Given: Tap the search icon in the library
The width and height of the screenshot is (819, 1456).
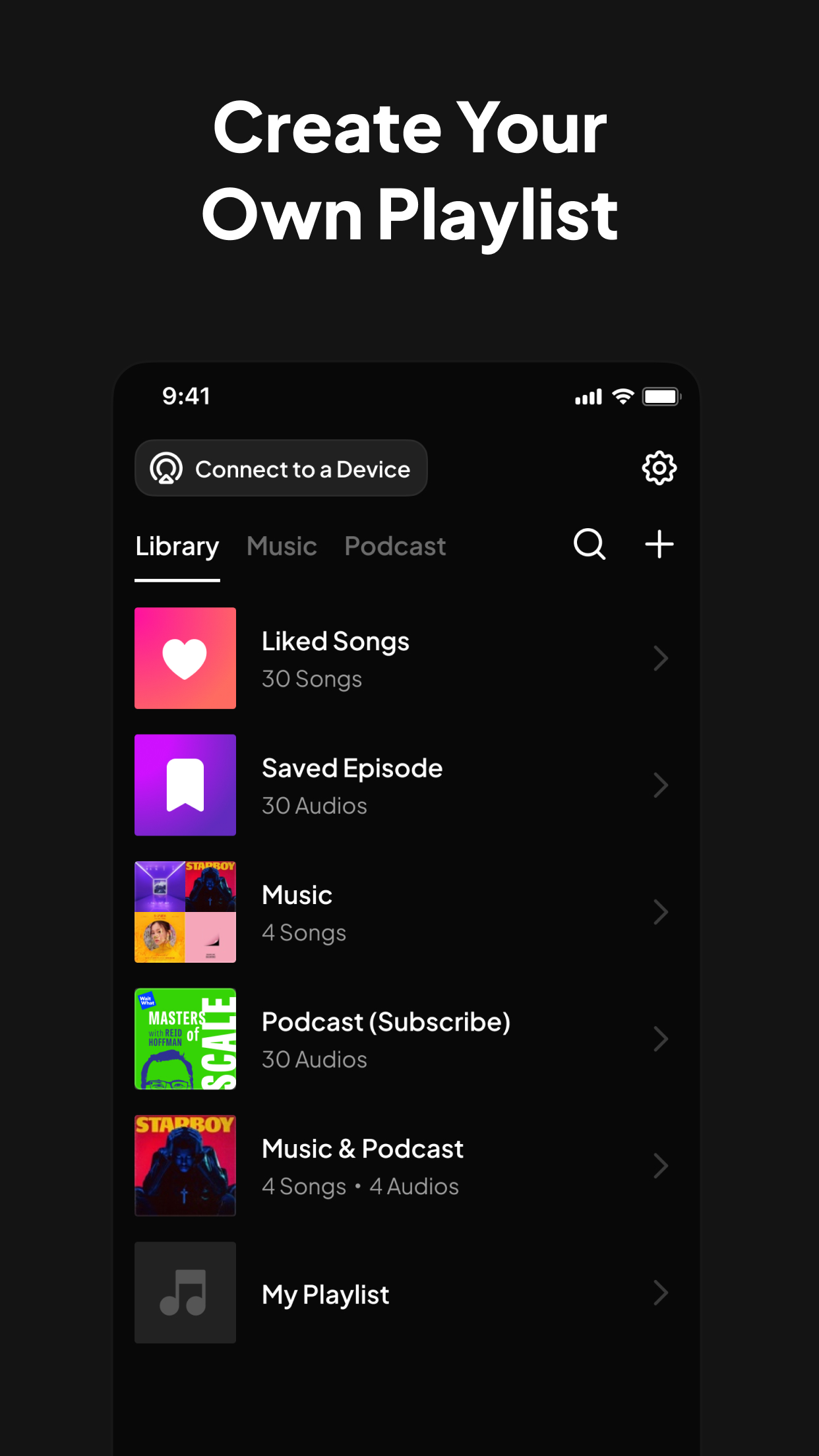Looking at the screenshot, I should [589, 545].
